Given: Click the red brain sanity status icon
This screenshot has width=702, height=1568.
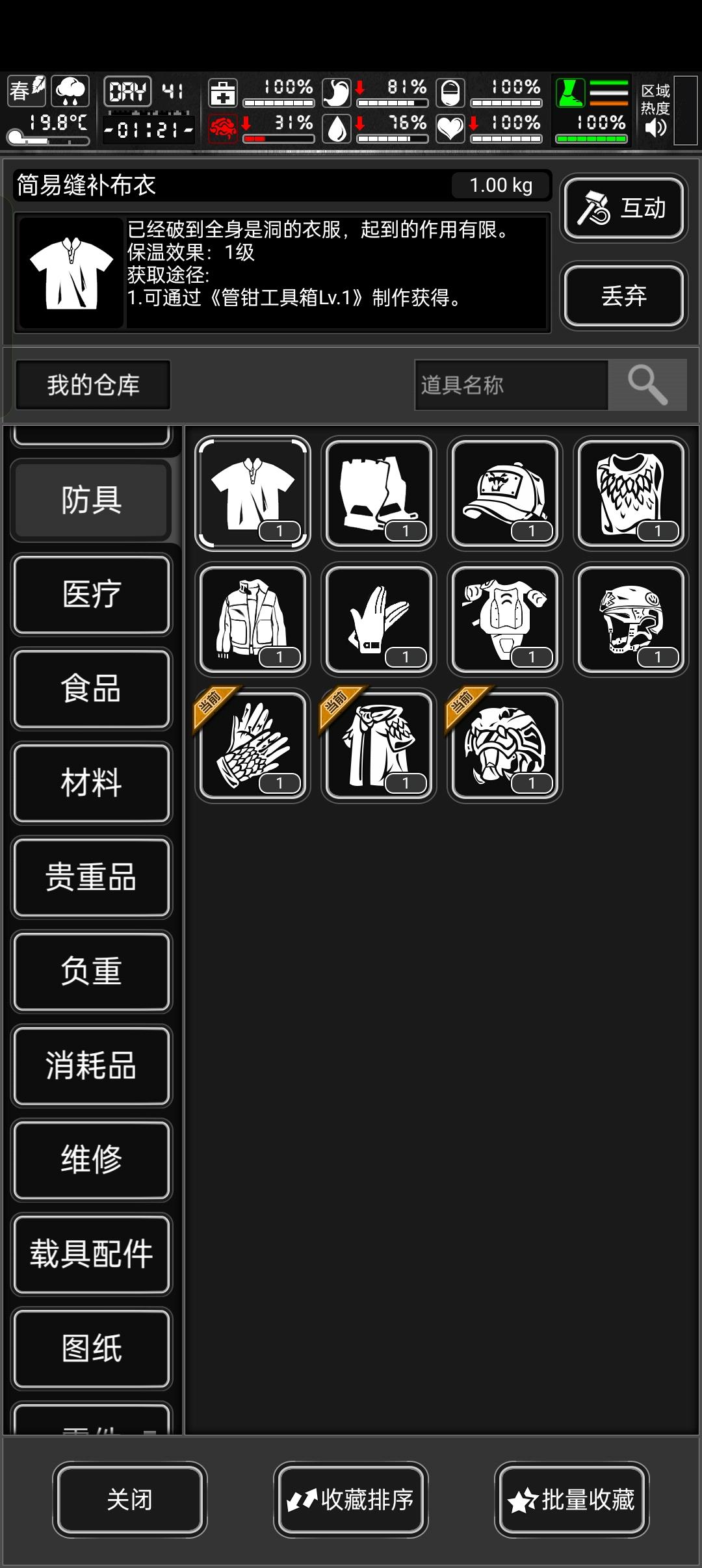Looking at the screenshot, I should 222,127.
